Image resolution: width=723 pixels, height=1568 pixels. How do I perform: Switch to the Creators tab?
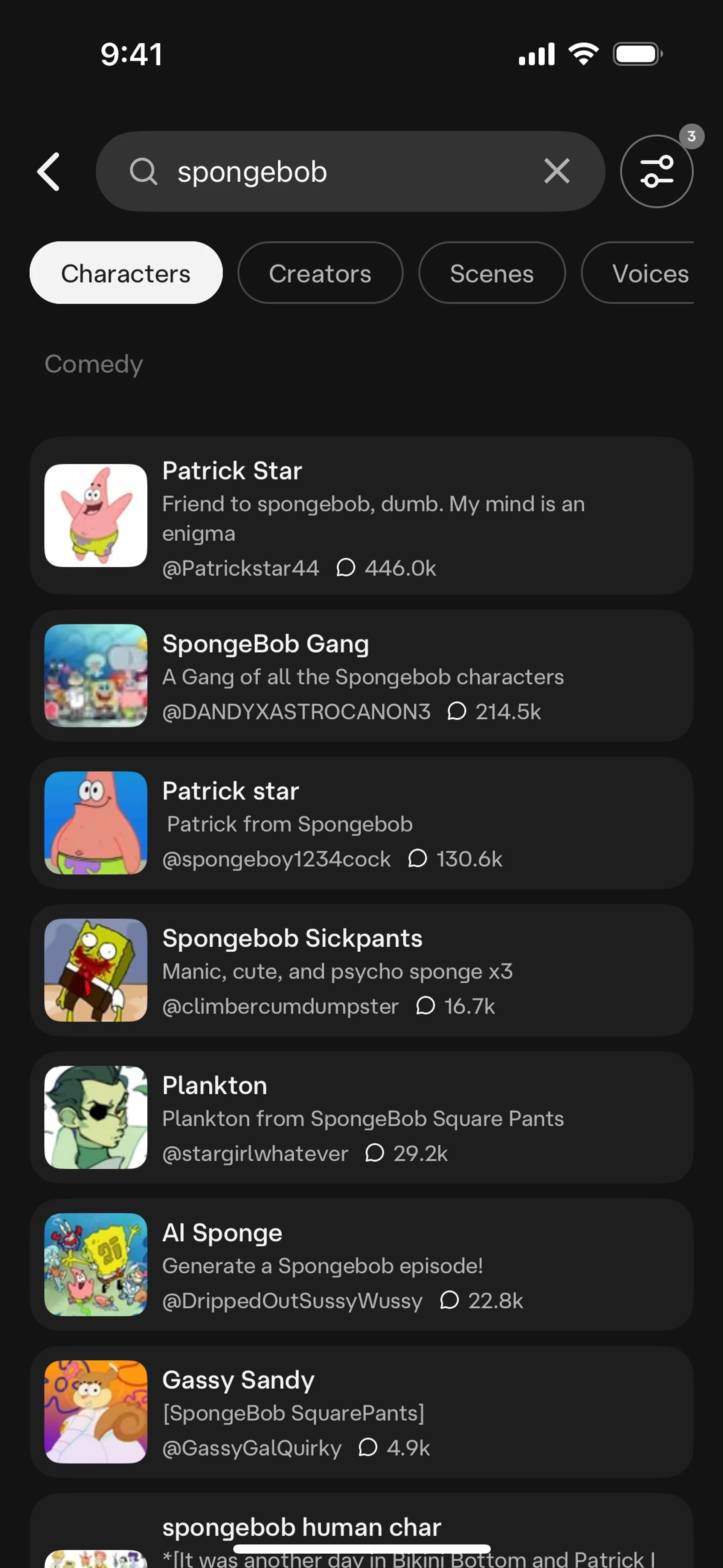320,273
